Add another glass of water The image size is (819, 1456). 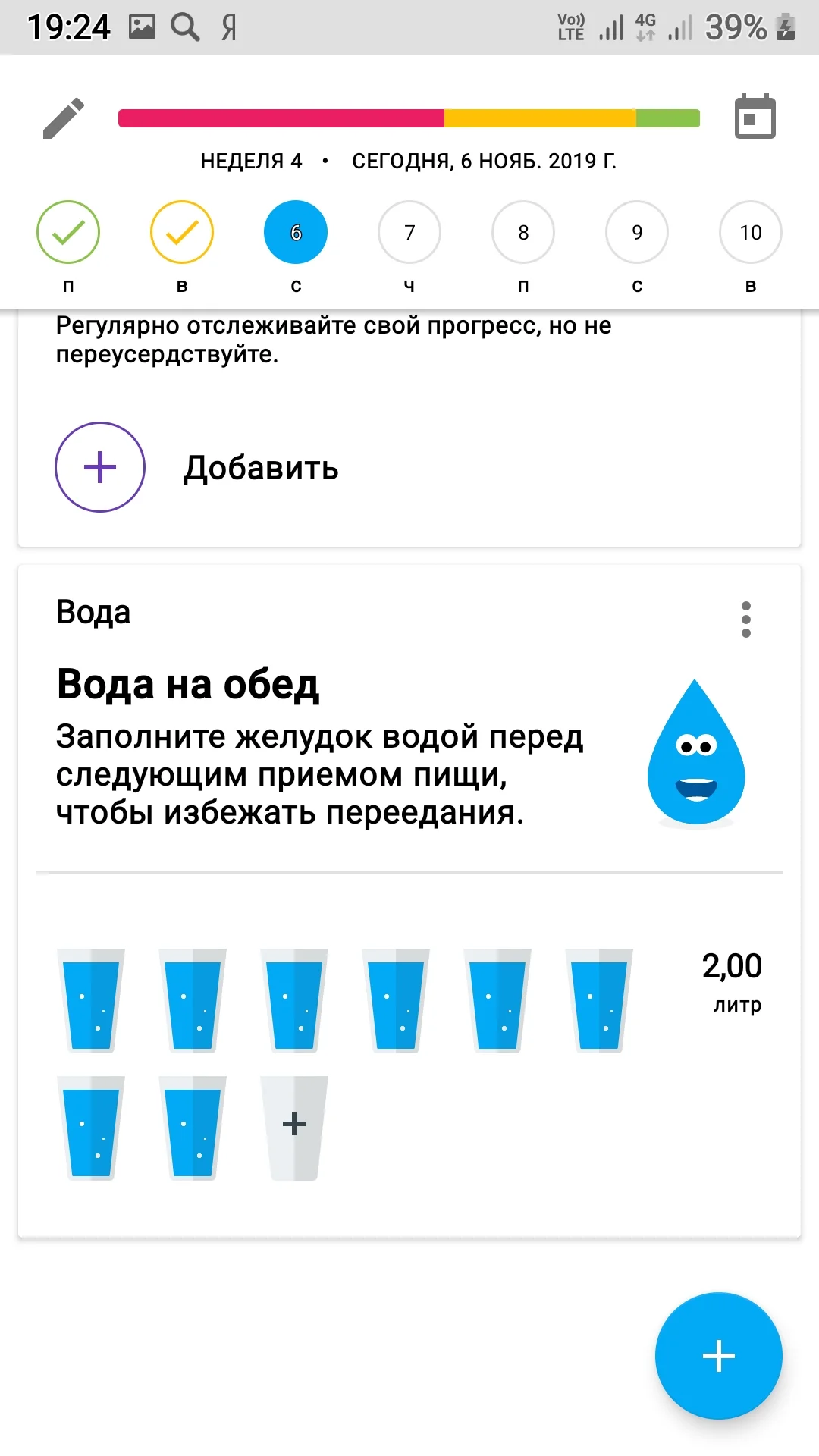(294, 1127)
